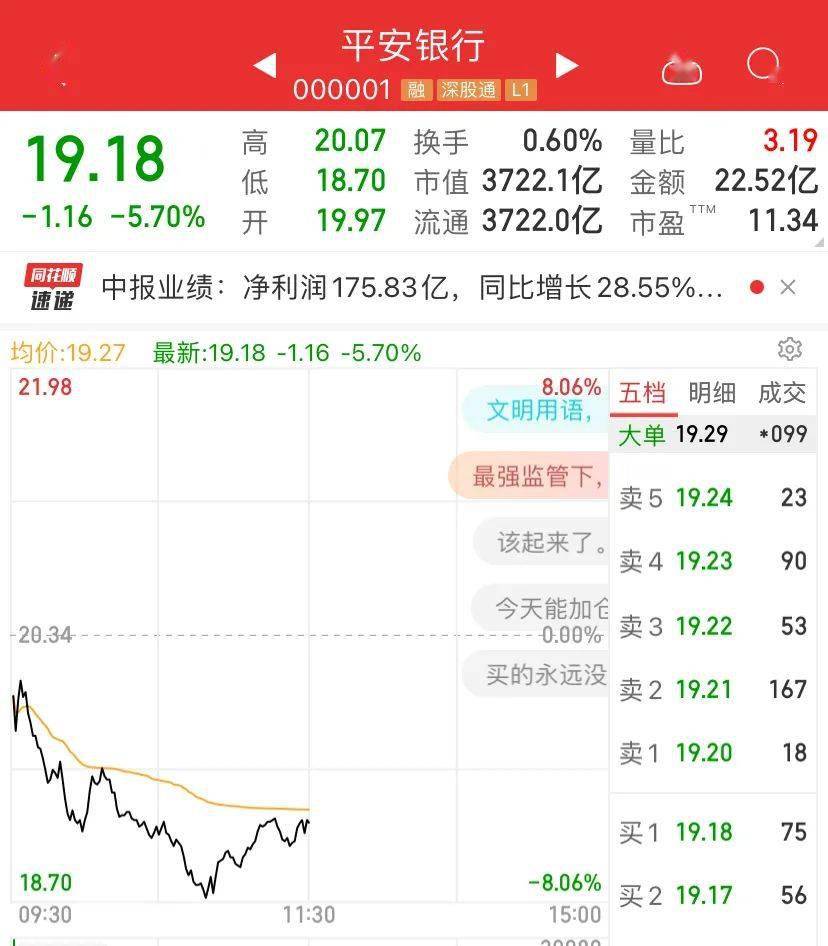Go to the next stock arrow
This screenshot has height=946, width=828.
(x=566, y=66)
